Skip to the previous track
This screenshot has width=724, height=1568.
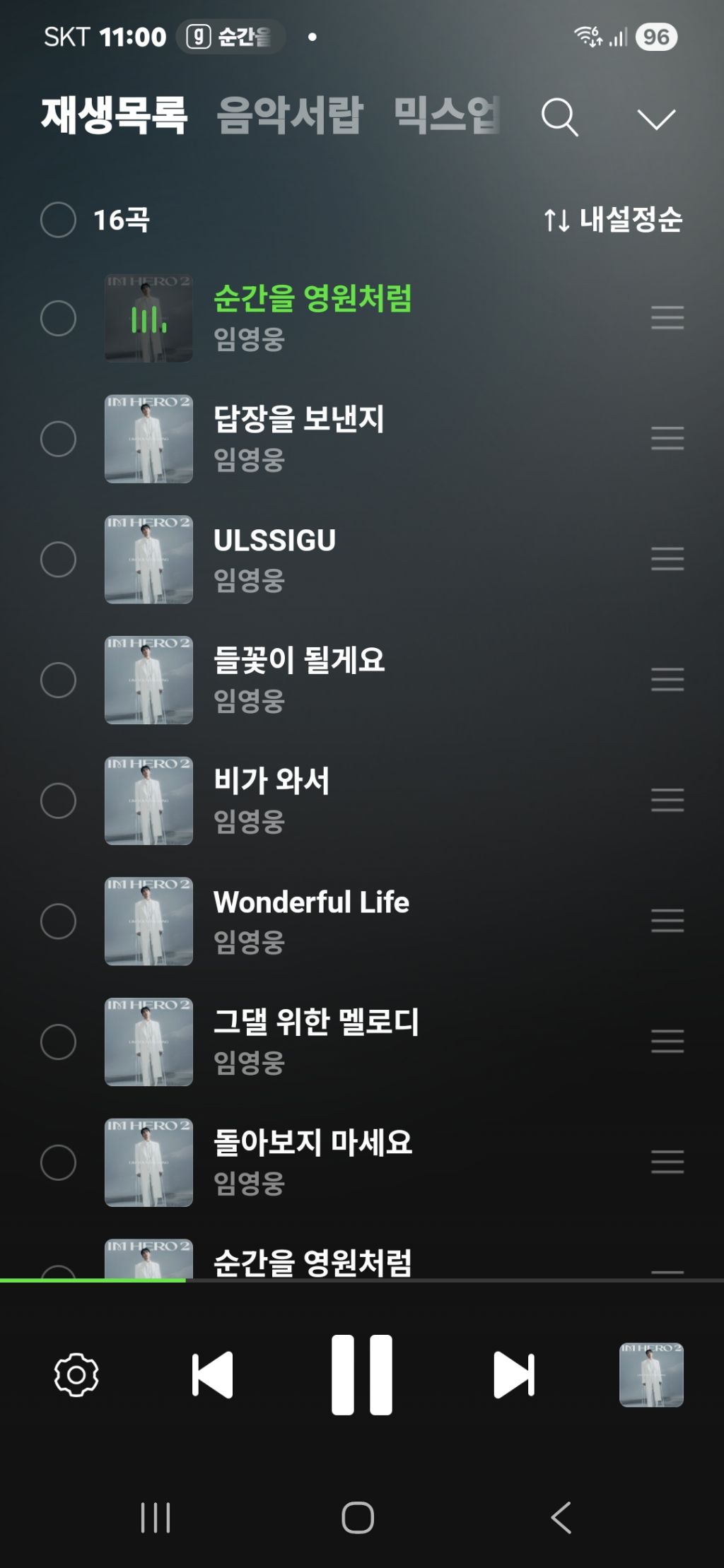[x=212, y=1375]
